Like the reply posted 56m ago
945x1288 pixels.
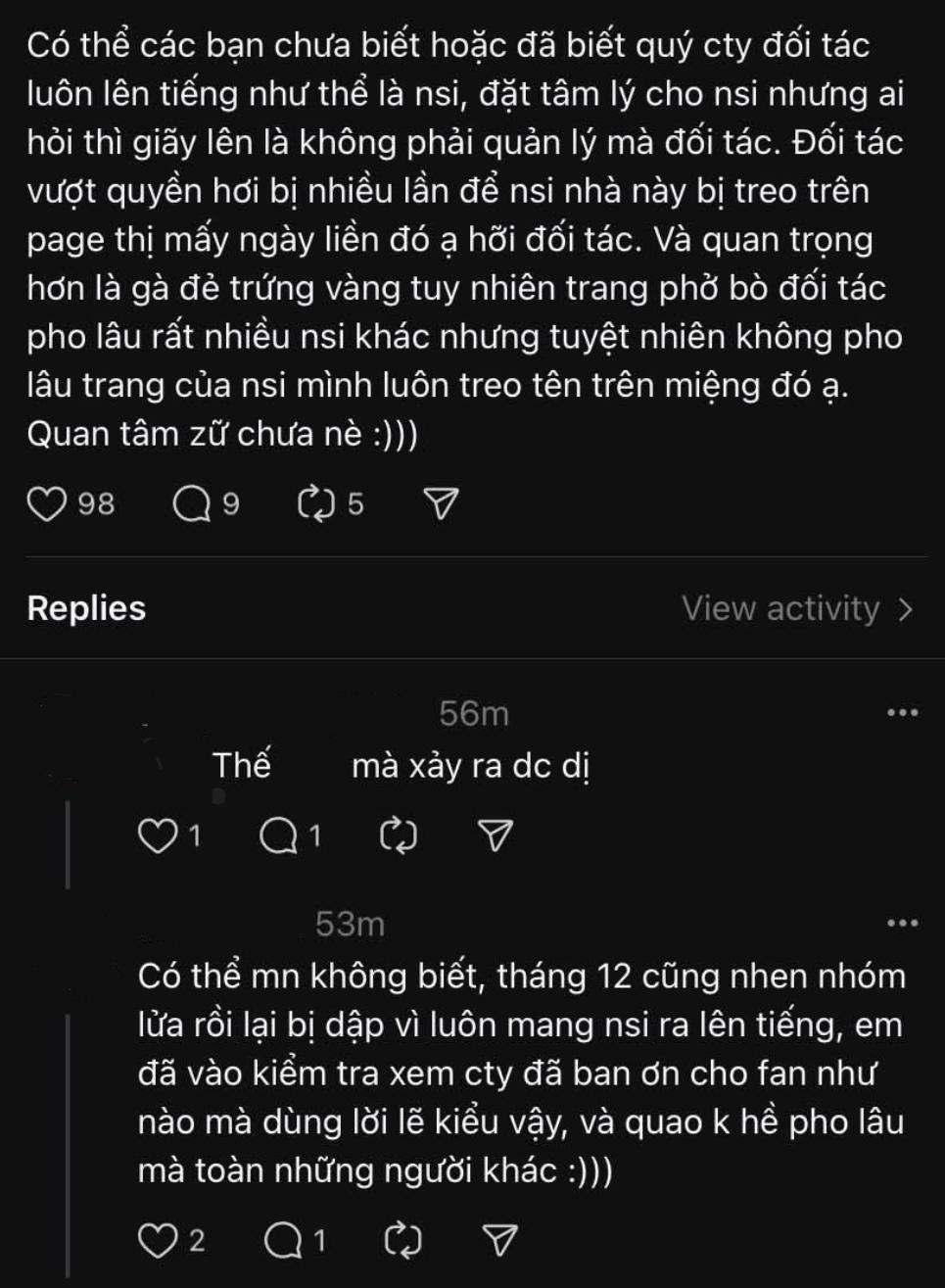(x=157, y=835)
